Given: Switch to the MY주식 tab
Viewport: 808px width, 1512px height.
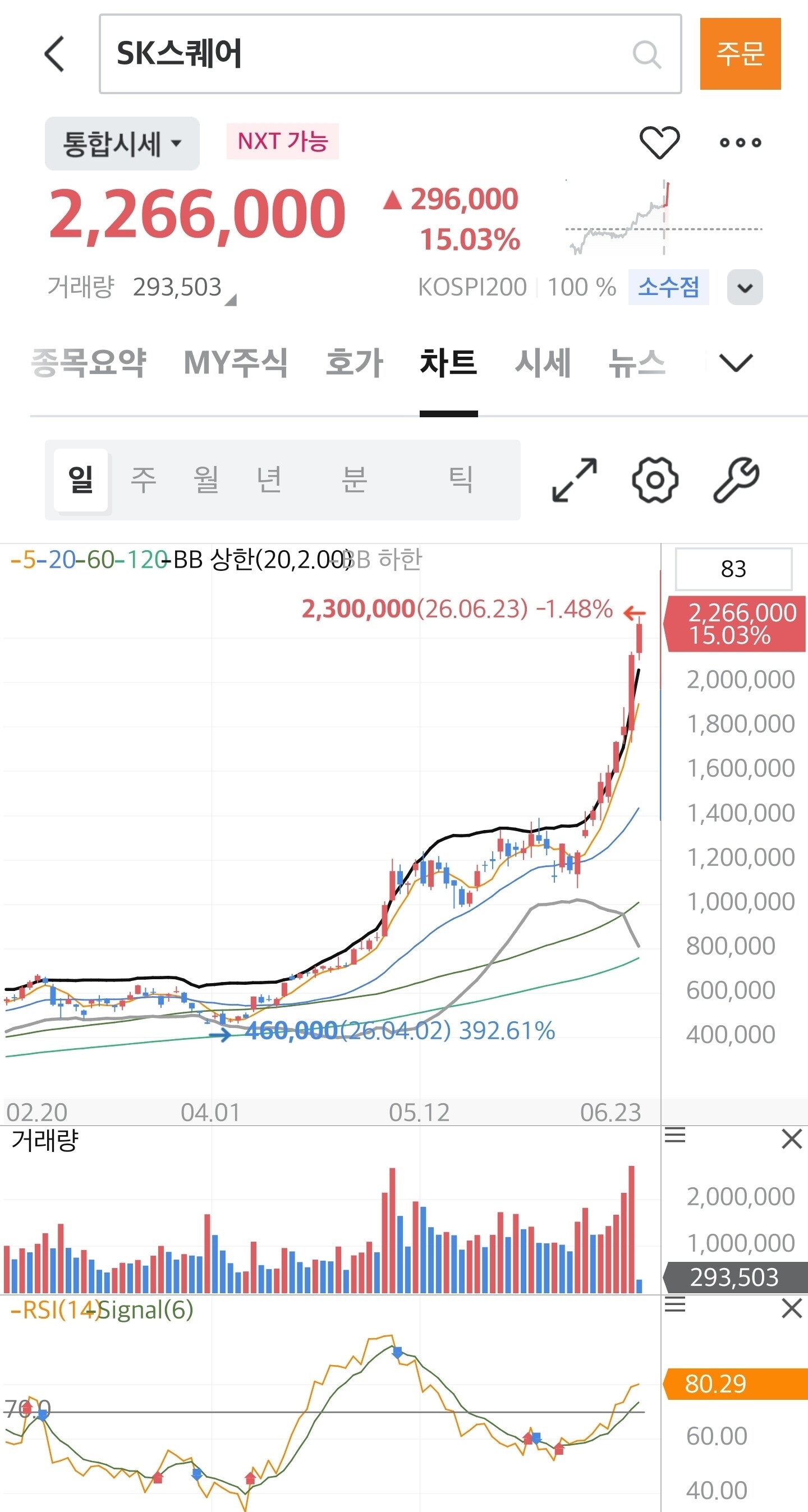Looking at the screenshot, I should click(236, 362).
